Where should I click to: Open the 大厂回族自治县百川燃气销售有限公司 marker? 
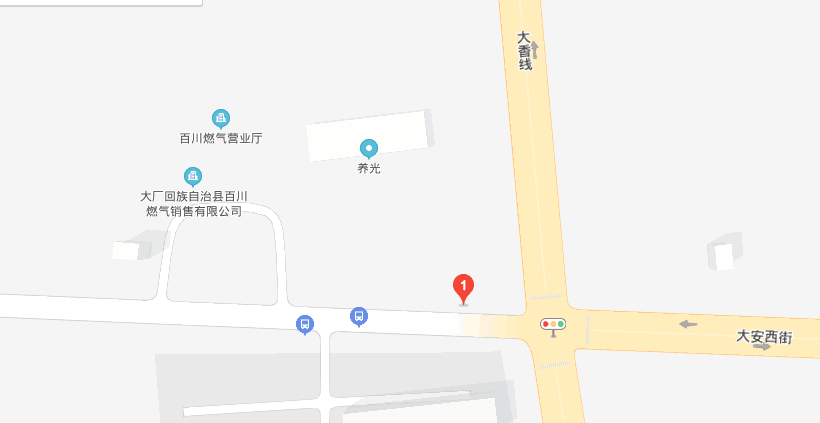(x=193, y=176)
